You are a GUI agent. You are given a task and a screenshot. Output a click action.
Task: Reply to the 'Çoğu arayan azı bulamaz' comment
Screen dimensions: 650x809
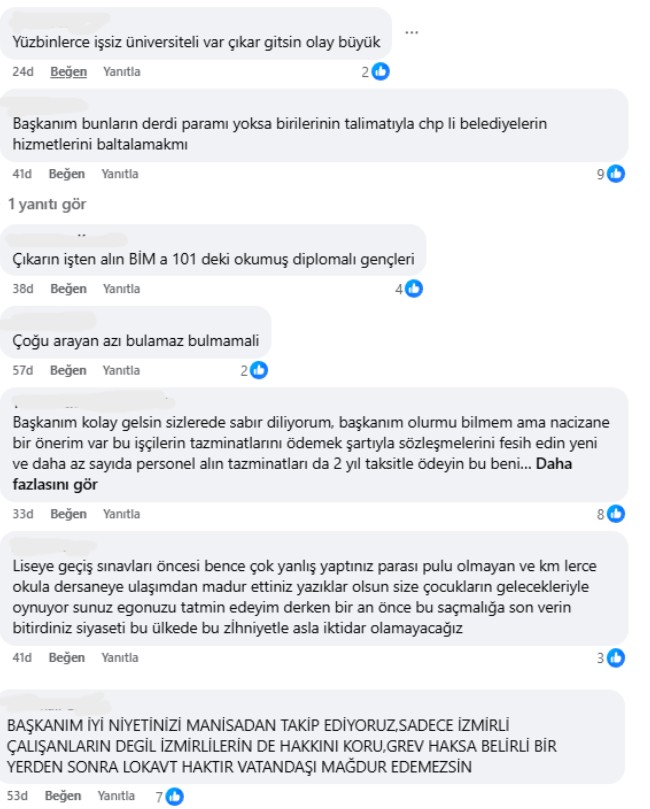(x=122, y=370)
